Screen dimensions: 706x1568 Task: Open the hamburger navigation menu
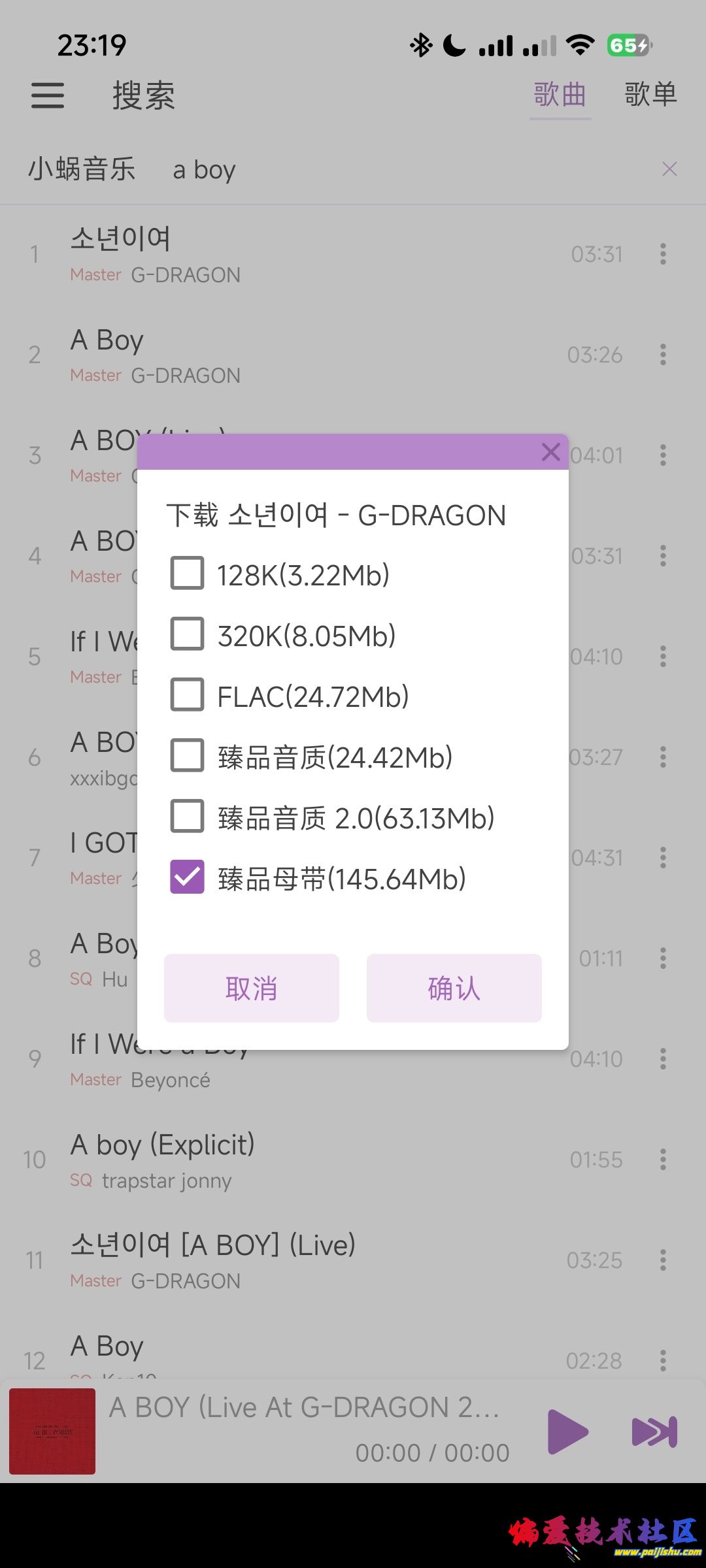click(47, 95)
